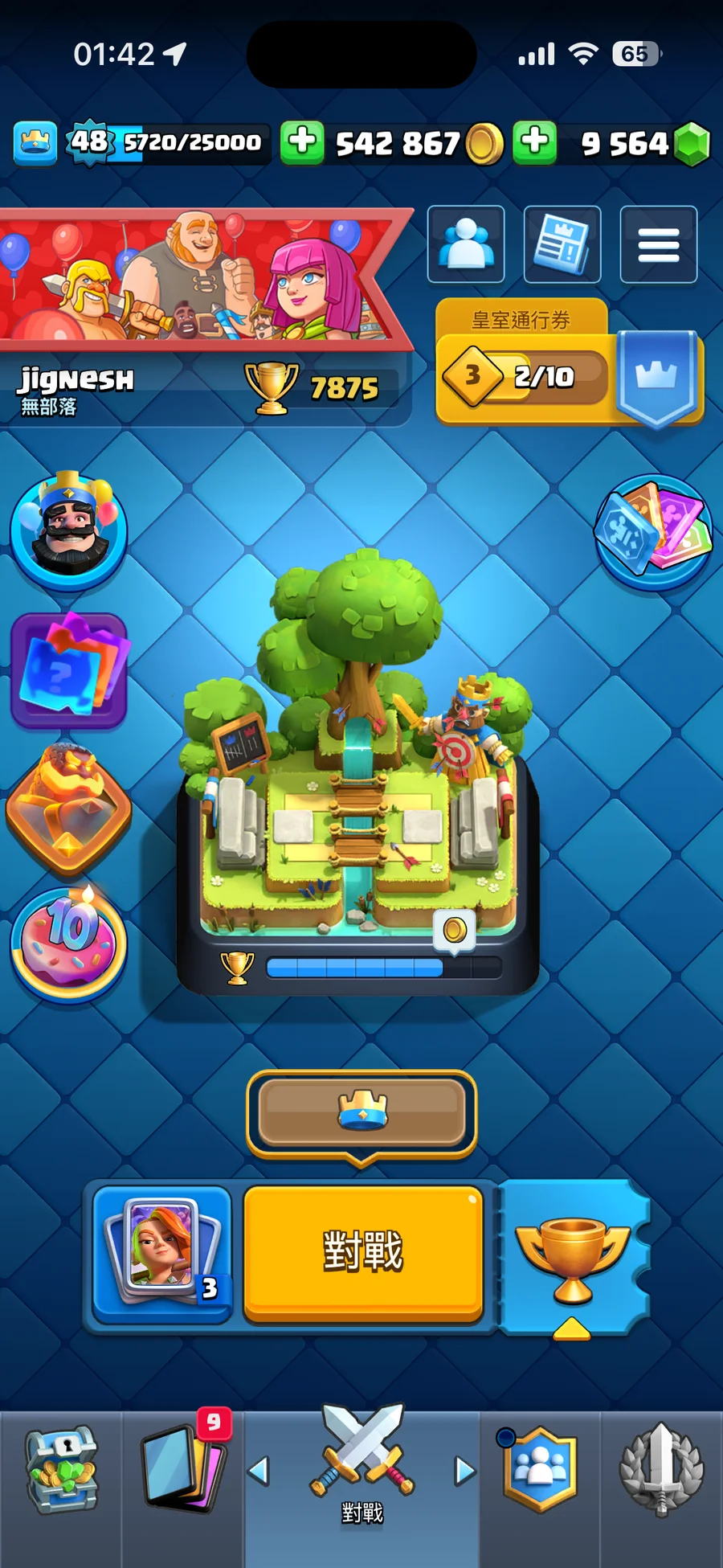
Task: Select the battle deck with Valkyrie card
Action: [x=162, y=1252]
